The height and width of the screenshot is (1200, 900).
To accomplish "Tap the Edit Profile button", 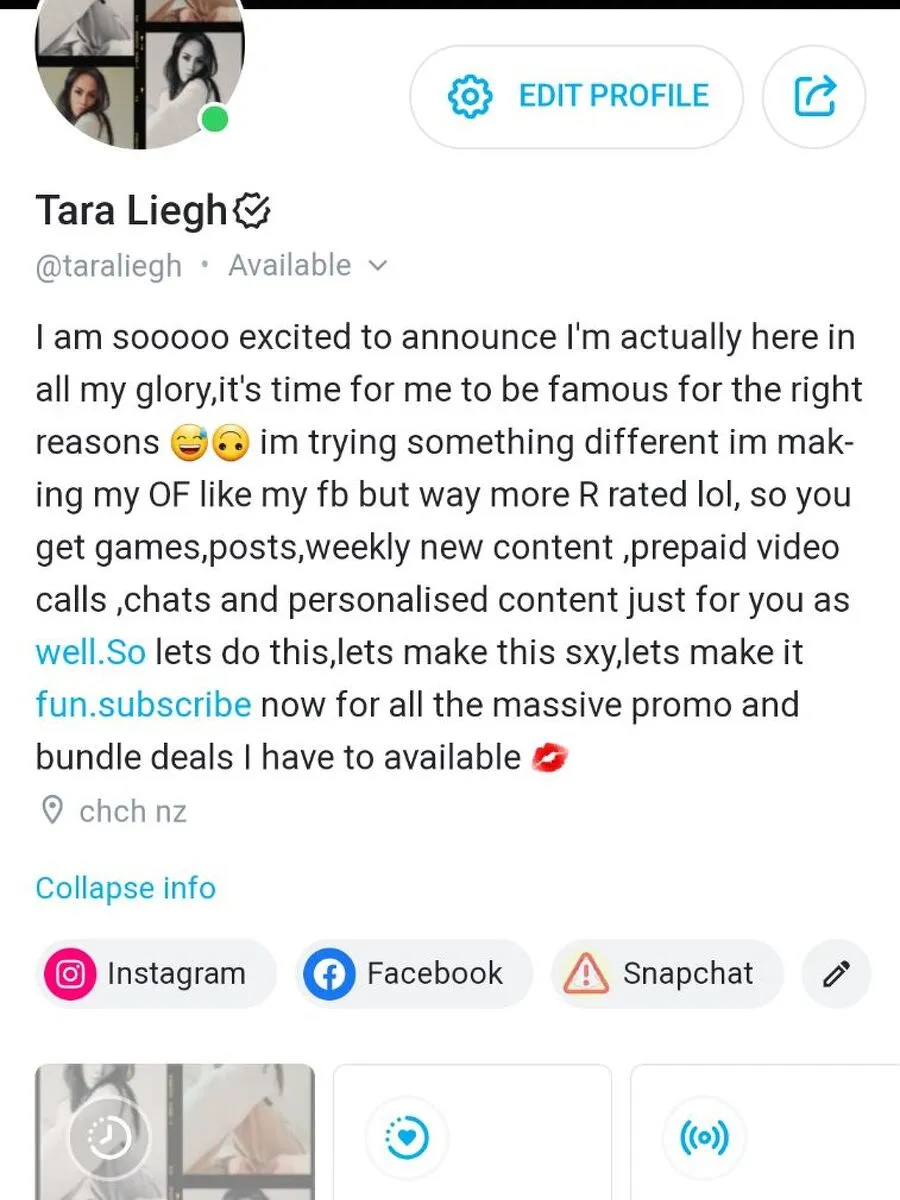I will (x=576, y=97).
